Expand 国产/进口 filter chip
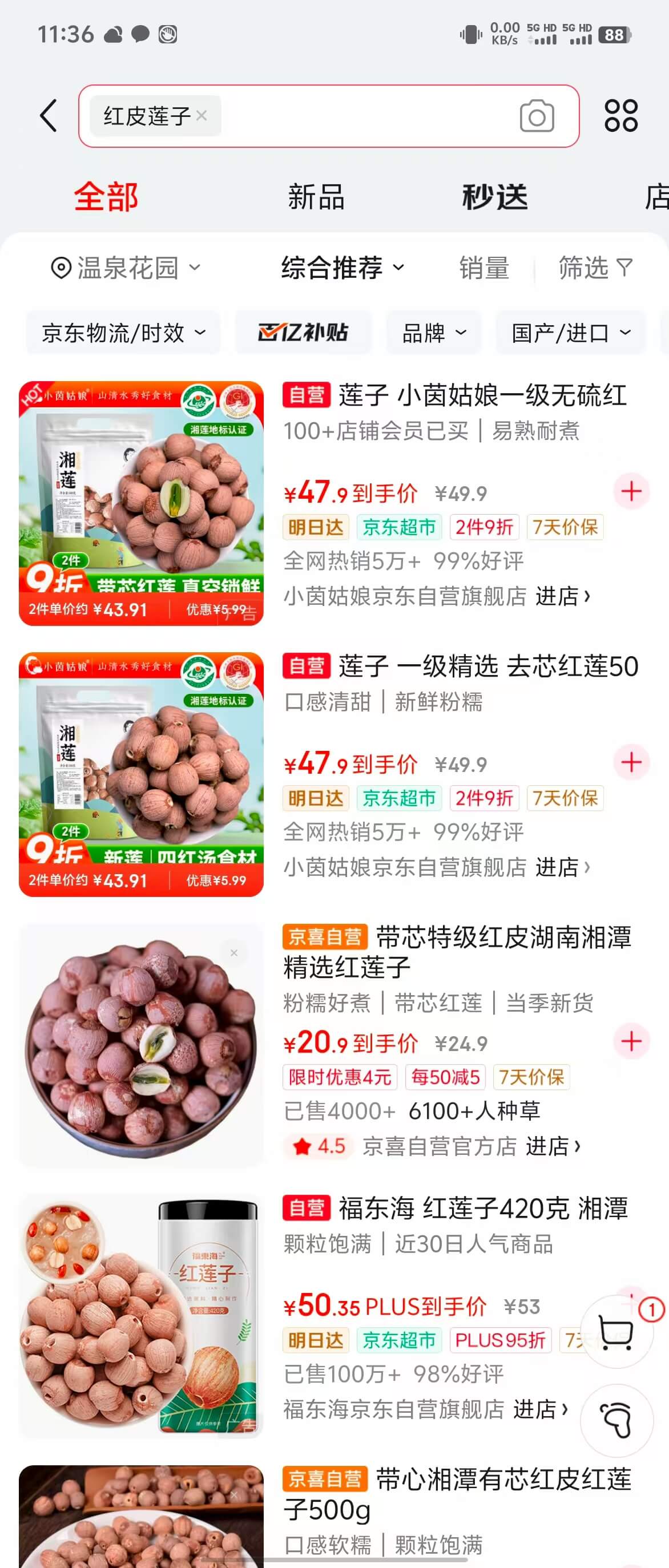Image resolution: width=669 pixels, height=1568 pixels. pos(570,333)
